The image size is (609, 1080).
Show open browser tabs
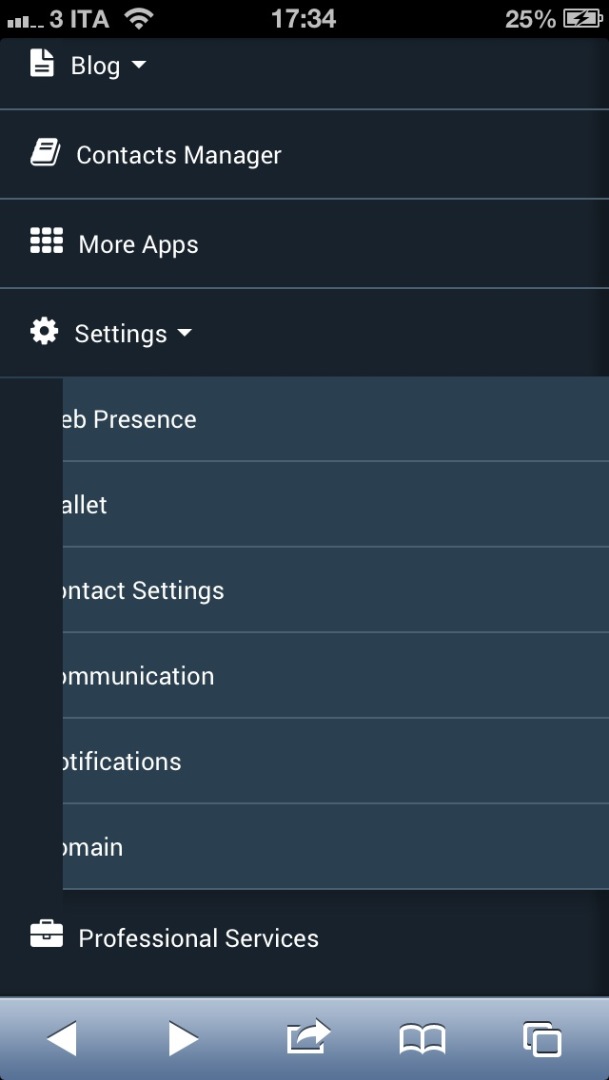542,1038
